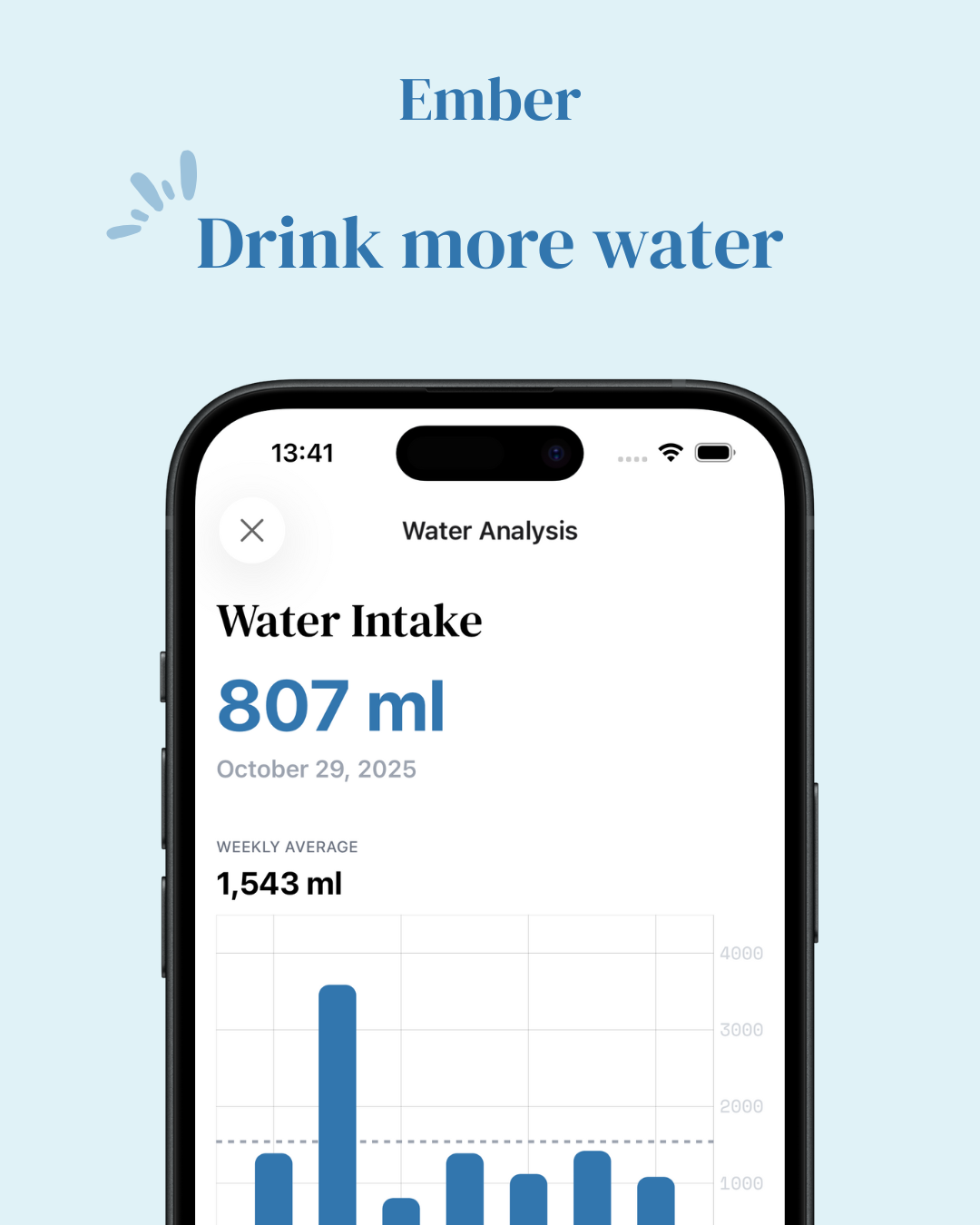The width and height of the screenshot is (980, 1225).
Task: Select the 807 ml intake value
Action: [331, 705]
